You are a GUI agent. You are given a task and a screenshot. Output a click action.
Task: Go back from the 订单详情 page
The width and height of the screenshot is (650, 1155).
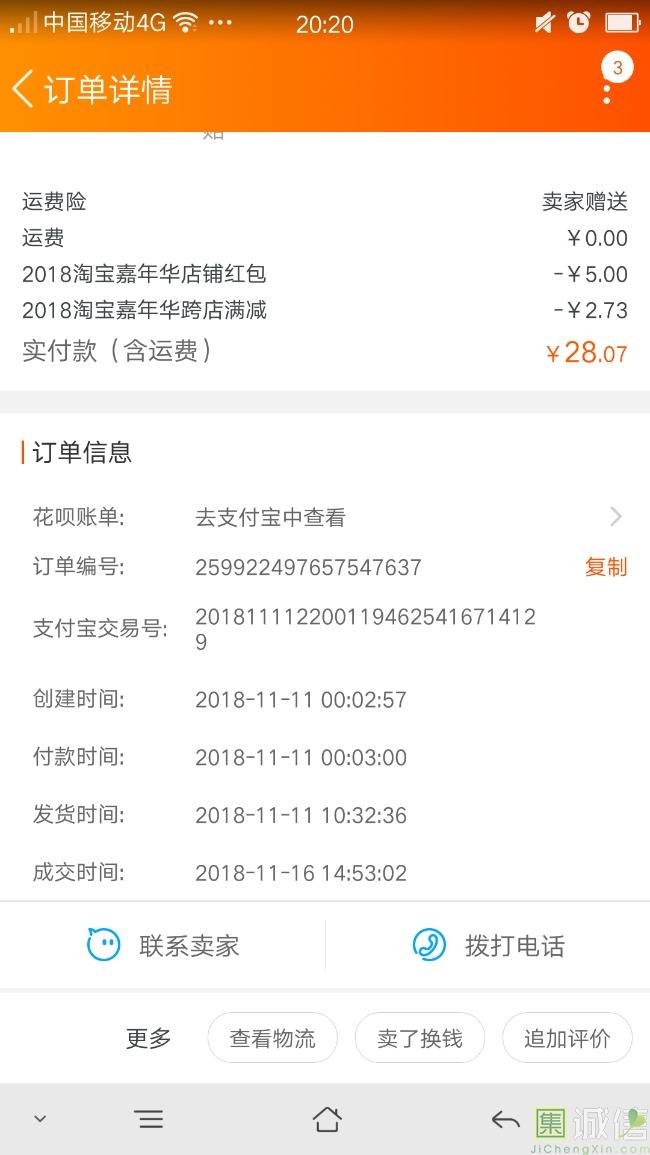[24, 89]
